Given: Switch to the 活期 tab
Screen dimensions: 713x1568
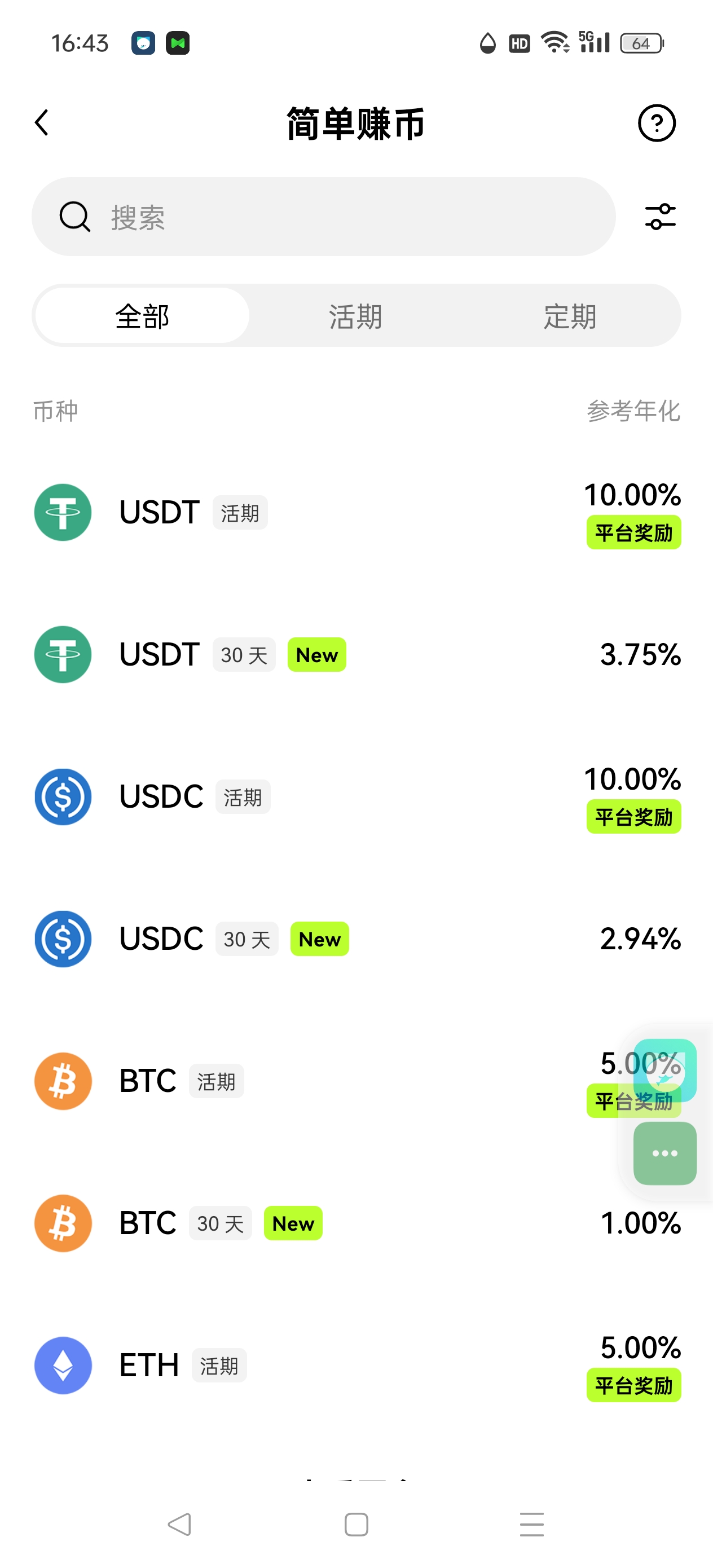Looking at the screenshot, I should tap(355, 316).
